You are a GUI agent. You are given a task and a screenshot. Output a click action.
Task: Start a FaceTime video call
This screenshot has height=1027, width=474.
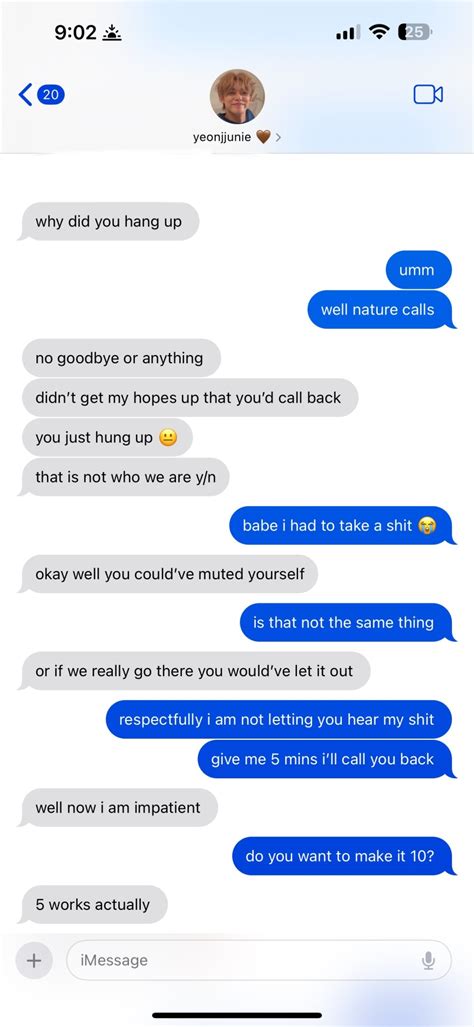pos(428,95)
